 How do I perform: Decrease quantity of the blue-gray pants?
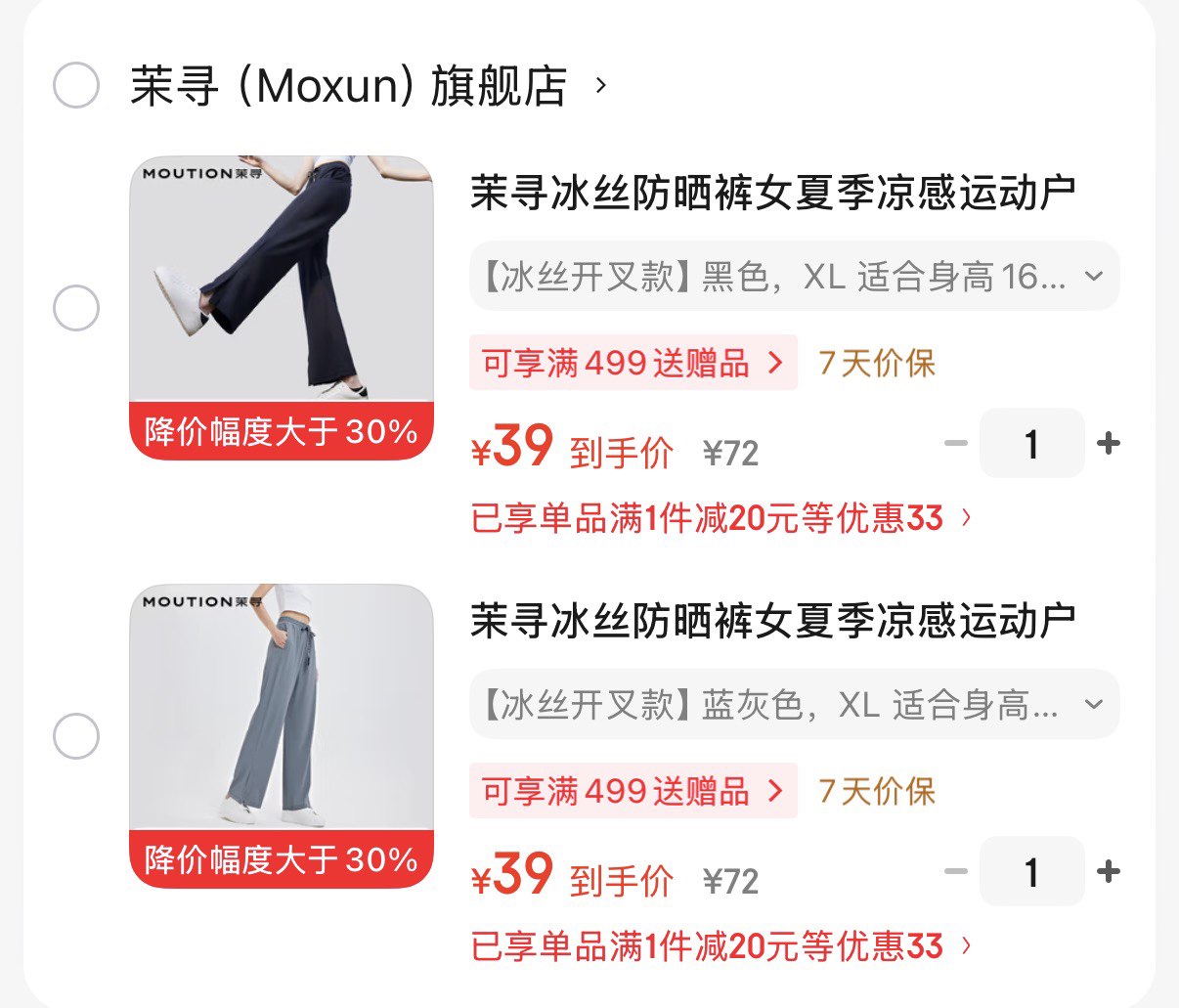(x=955, y=871)
